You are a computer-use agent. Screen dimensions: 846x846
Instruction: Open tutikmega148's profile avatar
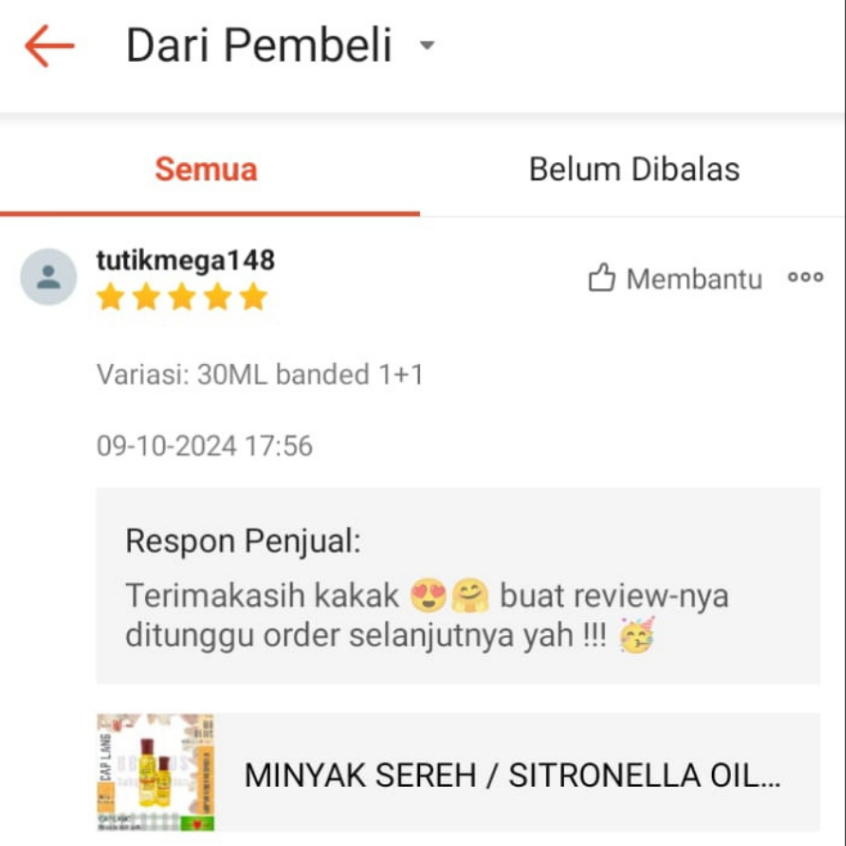[48, 277]
